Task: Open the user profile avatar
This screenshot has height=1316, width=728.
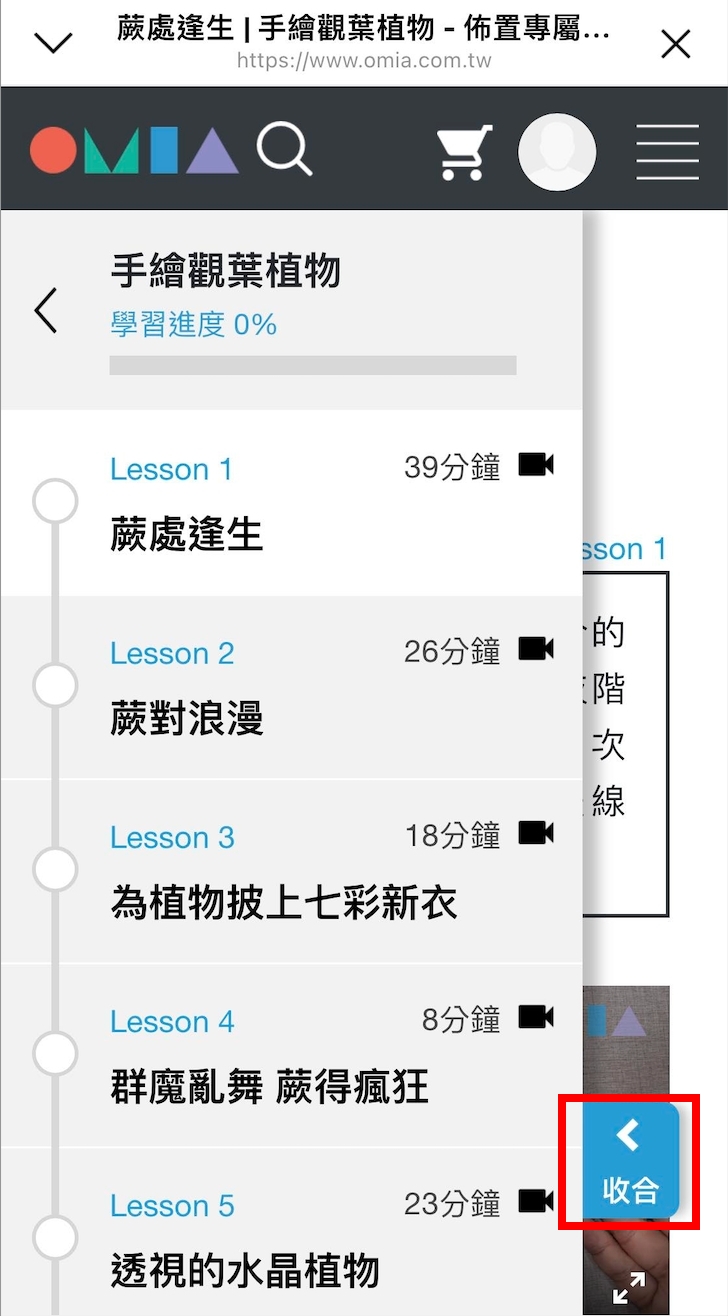Action: 557,152
